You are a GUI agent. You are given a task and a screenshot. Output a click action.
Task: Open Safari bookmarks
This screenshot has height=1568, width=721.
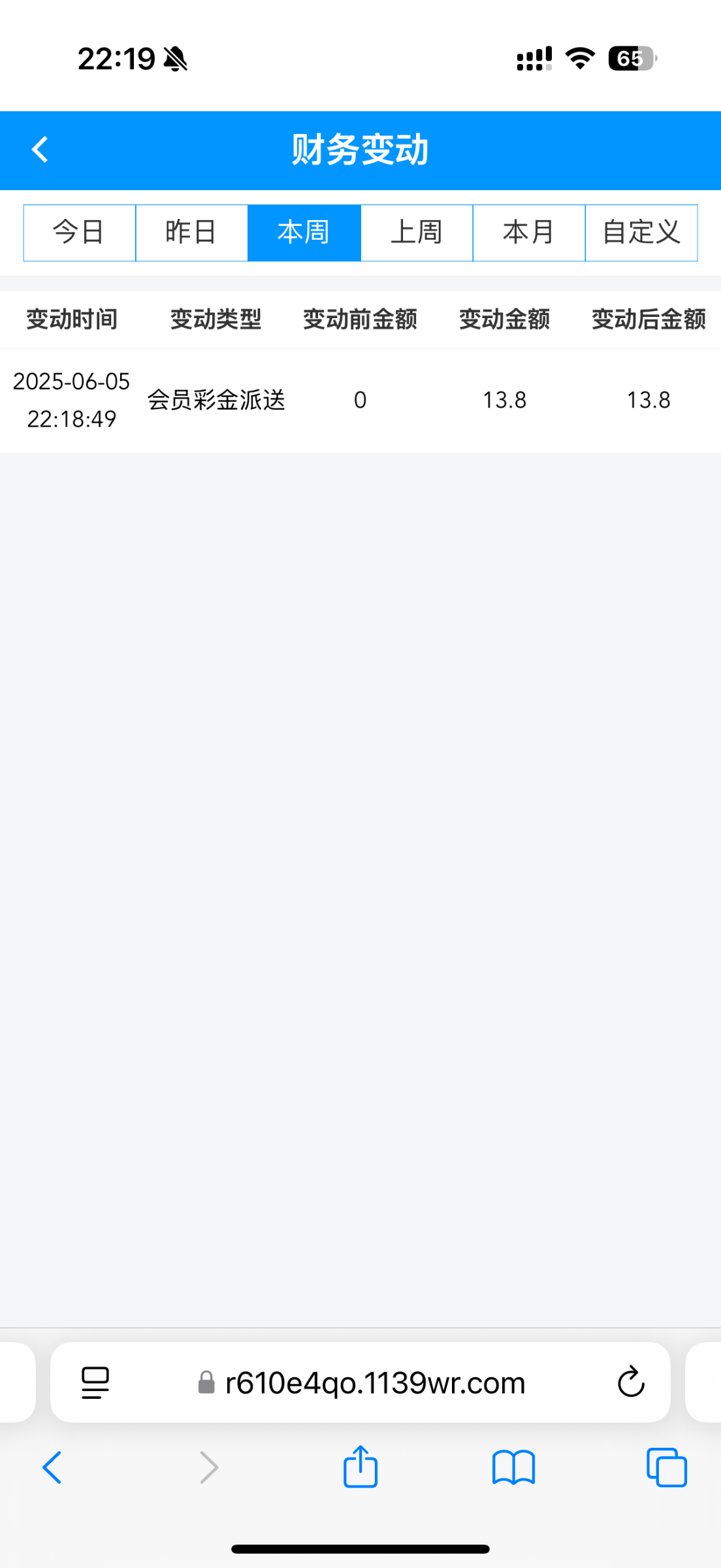point(513,1467)
